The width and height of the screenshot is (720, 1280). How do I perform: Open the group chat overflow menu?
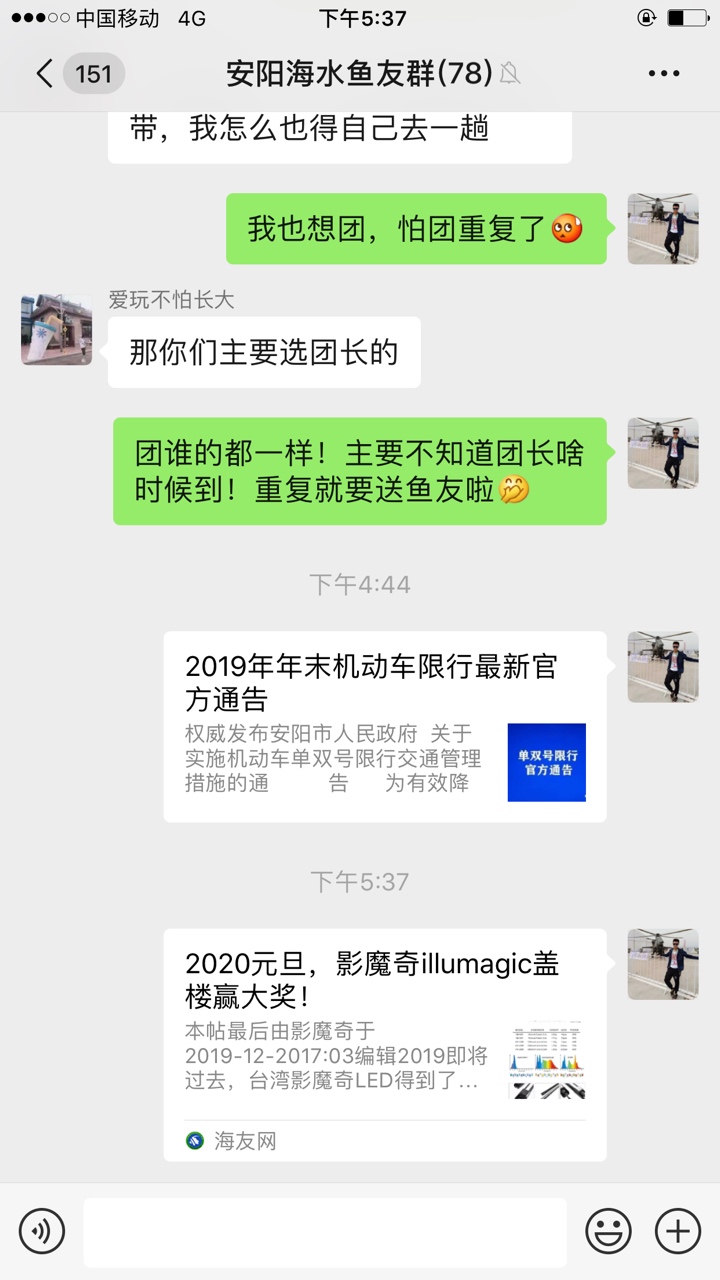[664, 74]
